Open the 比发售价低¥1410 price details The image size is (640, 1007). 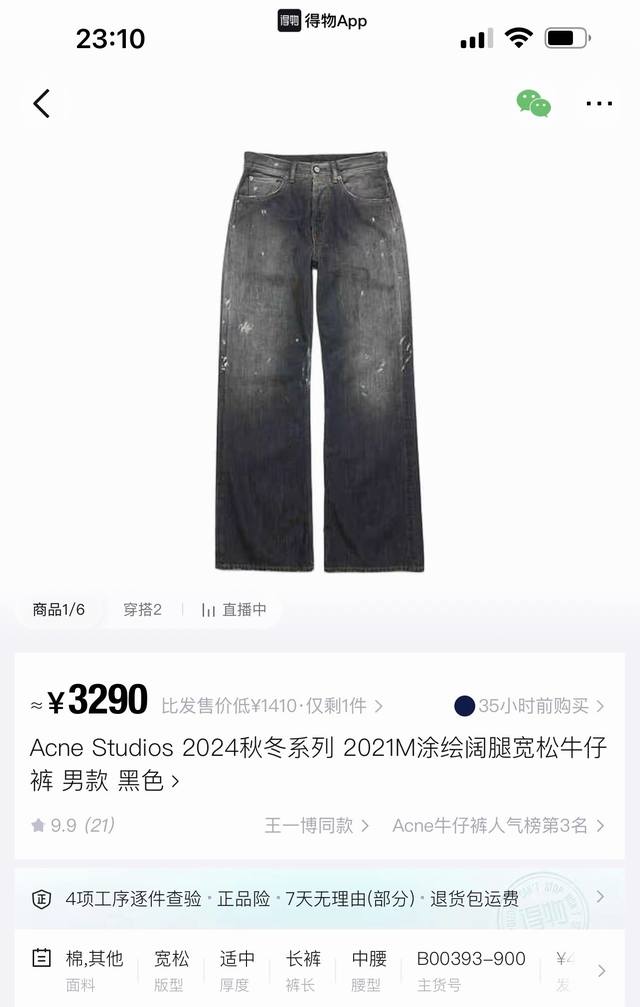(272, 706)
